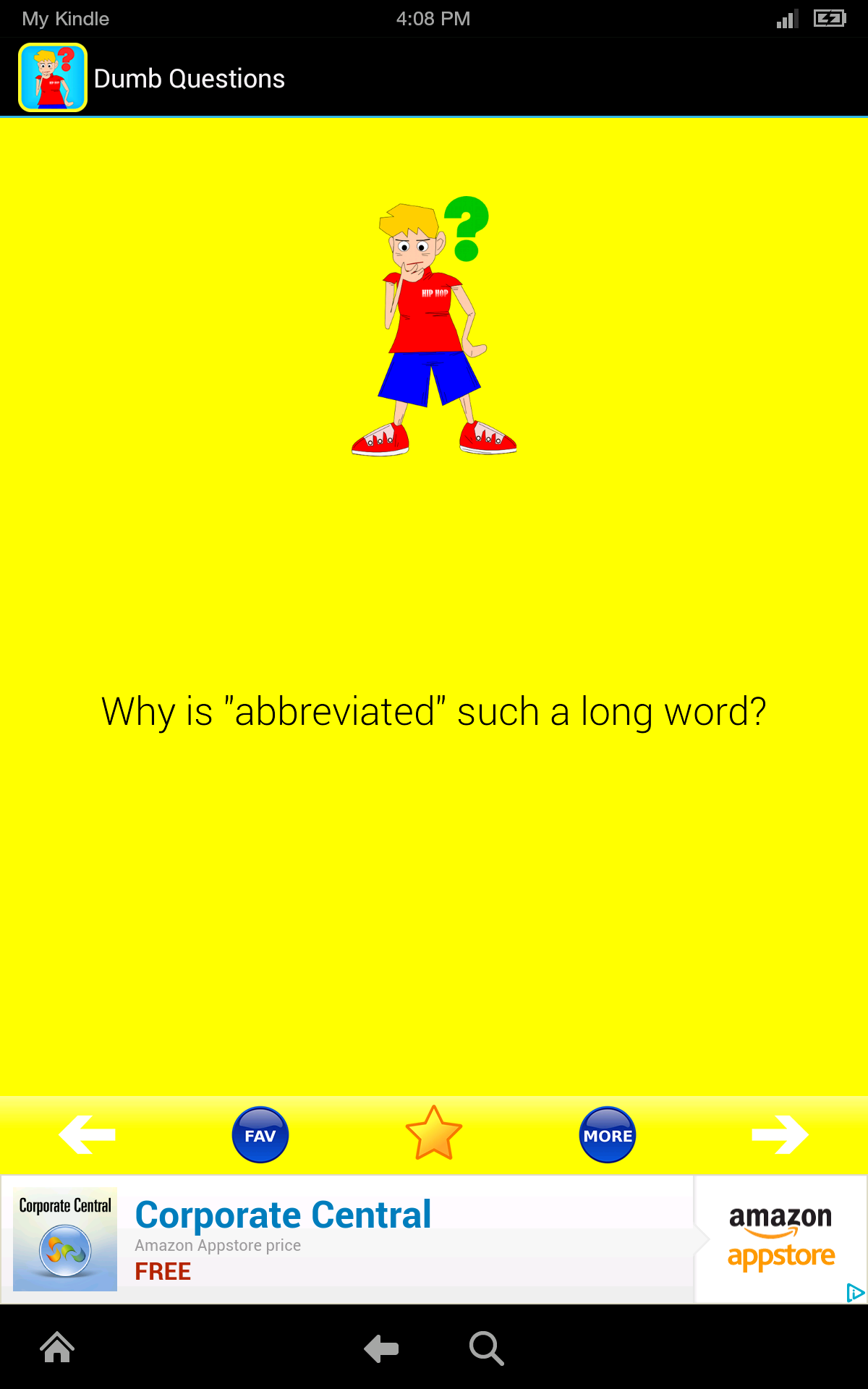The height and width of the screenshot is (1389, 868).
Task: Select the Dumb Questions title text
Action: click(190, 77)
